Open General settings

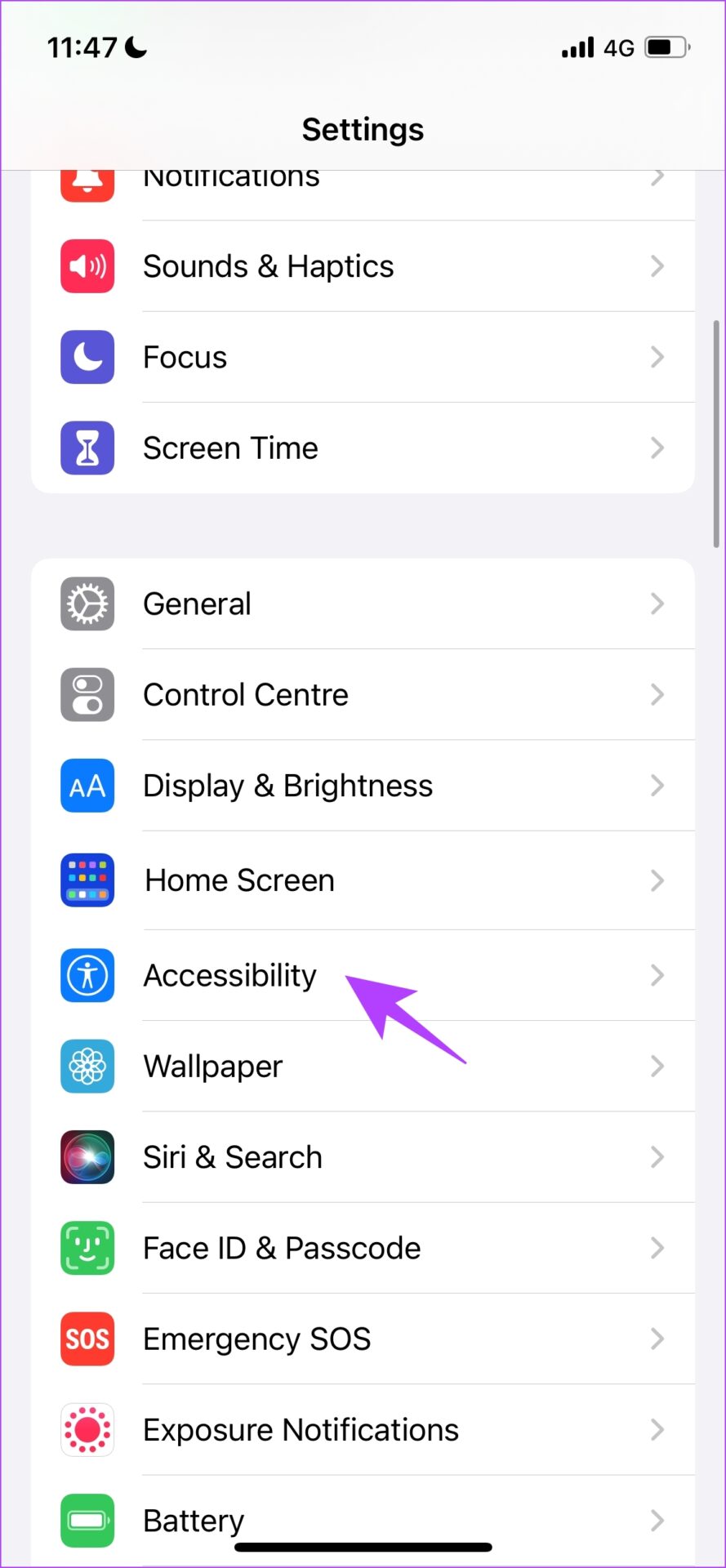click(198, 604)
